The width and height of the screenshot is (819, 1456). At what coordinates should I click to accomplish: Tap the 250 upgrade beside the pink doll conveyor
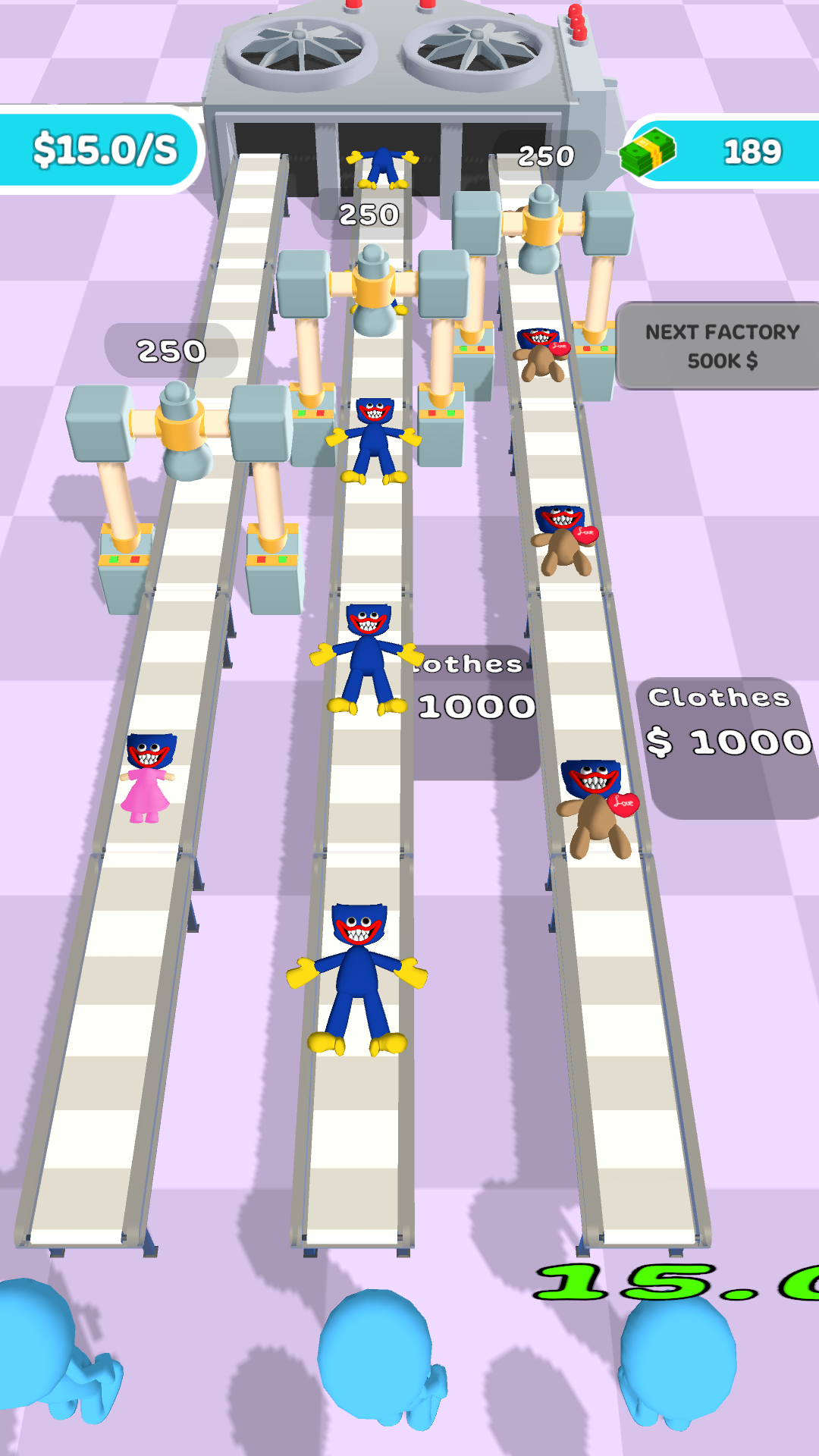pos(171,350)
